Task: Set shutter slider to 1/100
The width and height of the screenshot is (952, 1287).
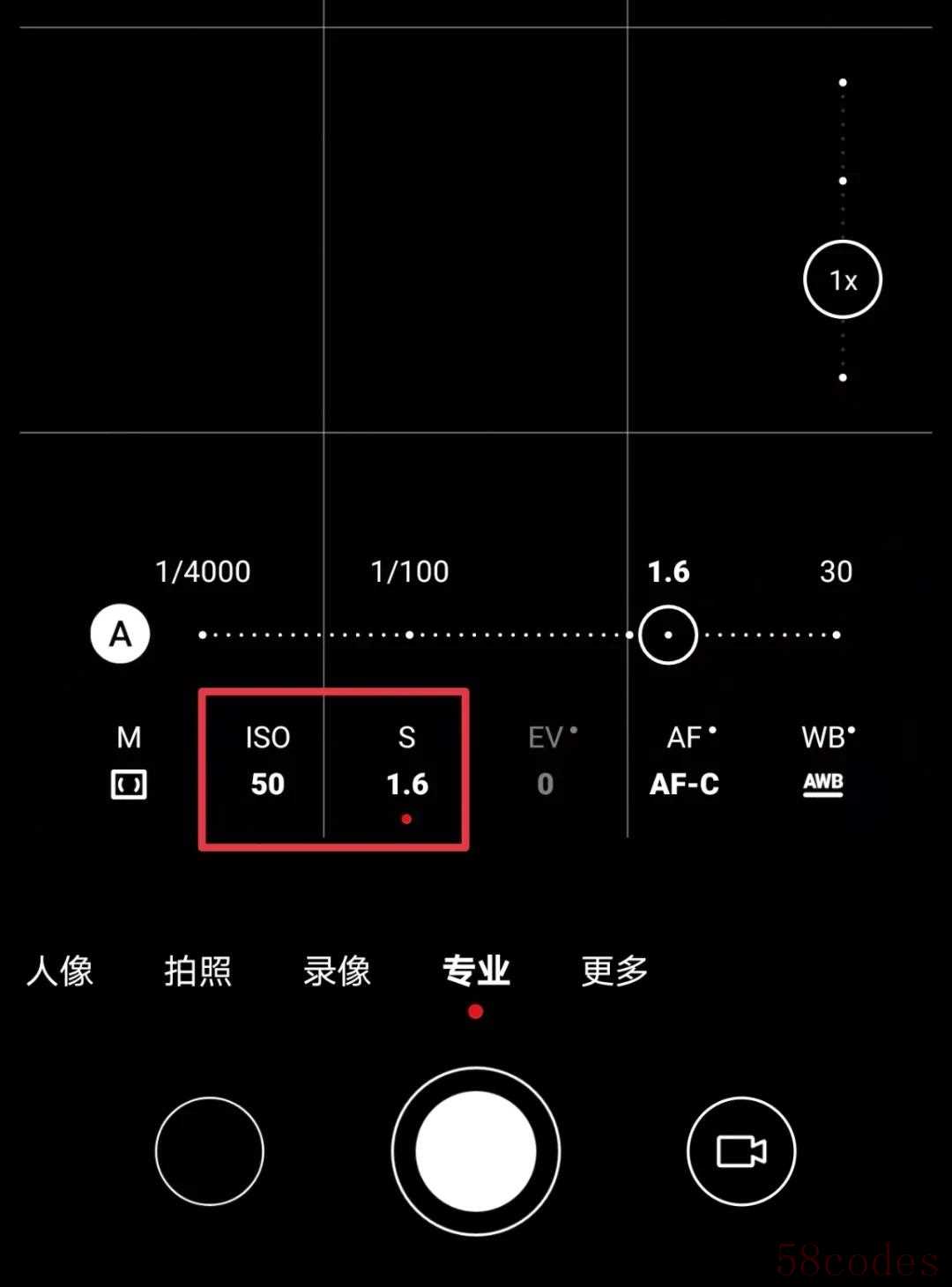Action: (410, 635)
